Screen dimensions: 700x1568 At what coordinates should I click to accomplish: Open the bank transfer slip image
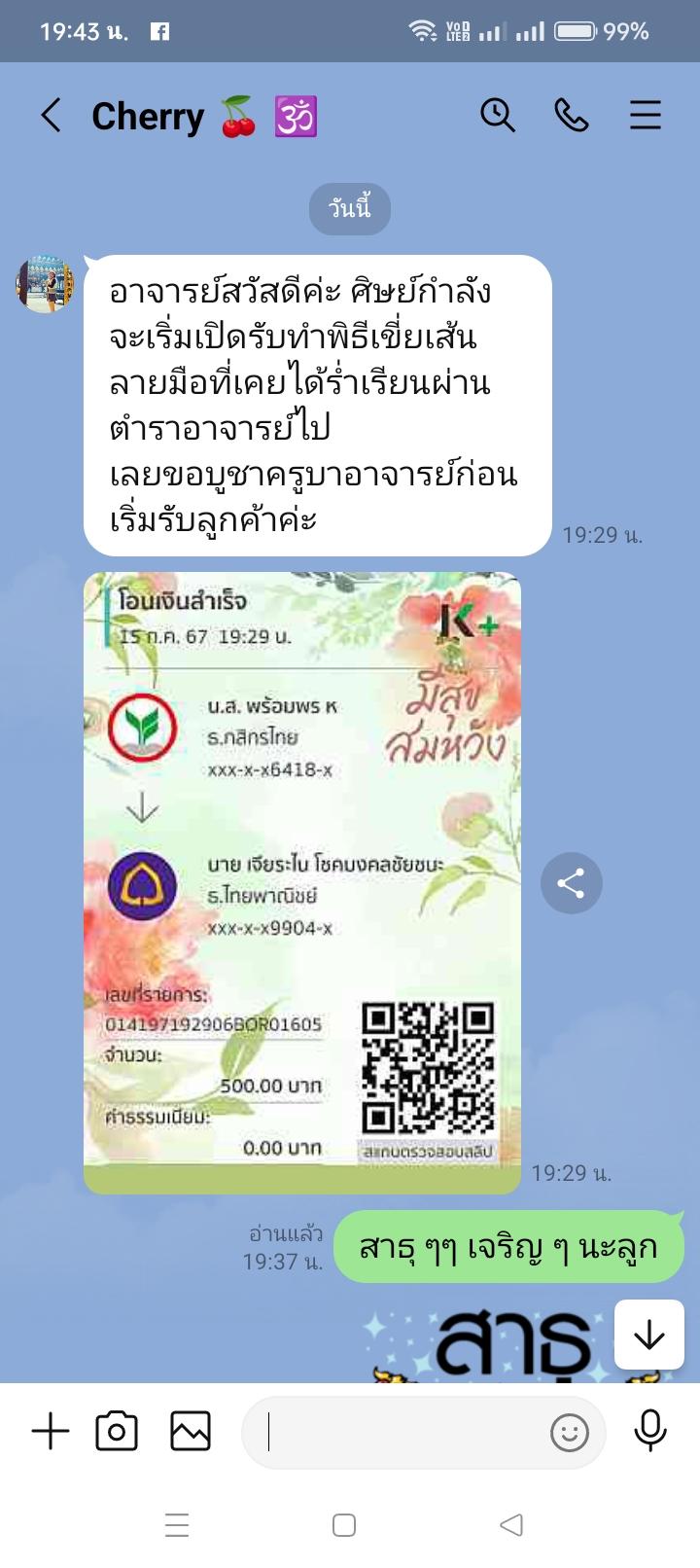(x=302, y=881)
